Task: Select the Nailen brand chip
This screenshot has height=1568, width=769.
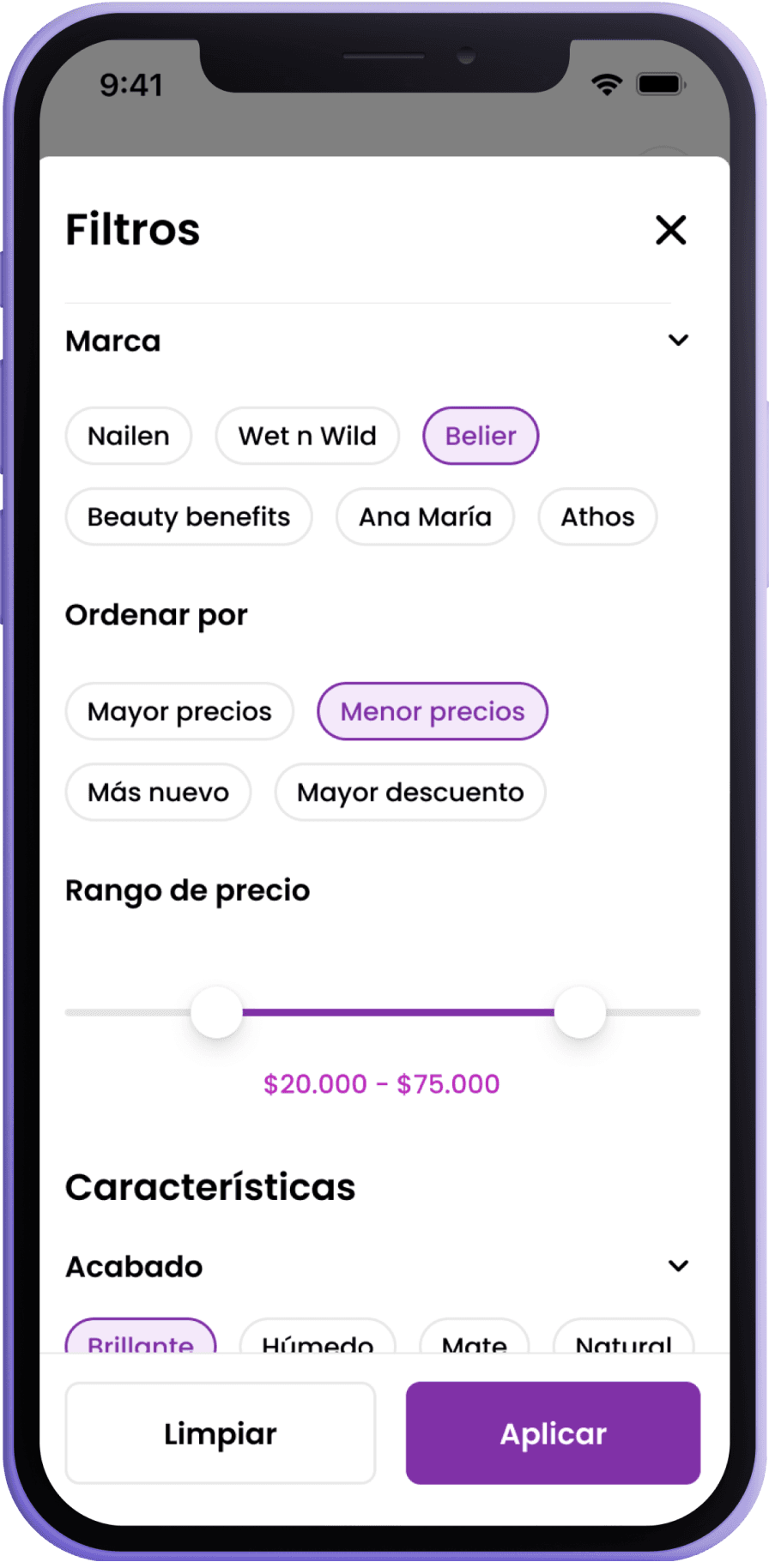Action: coord(129,436)
